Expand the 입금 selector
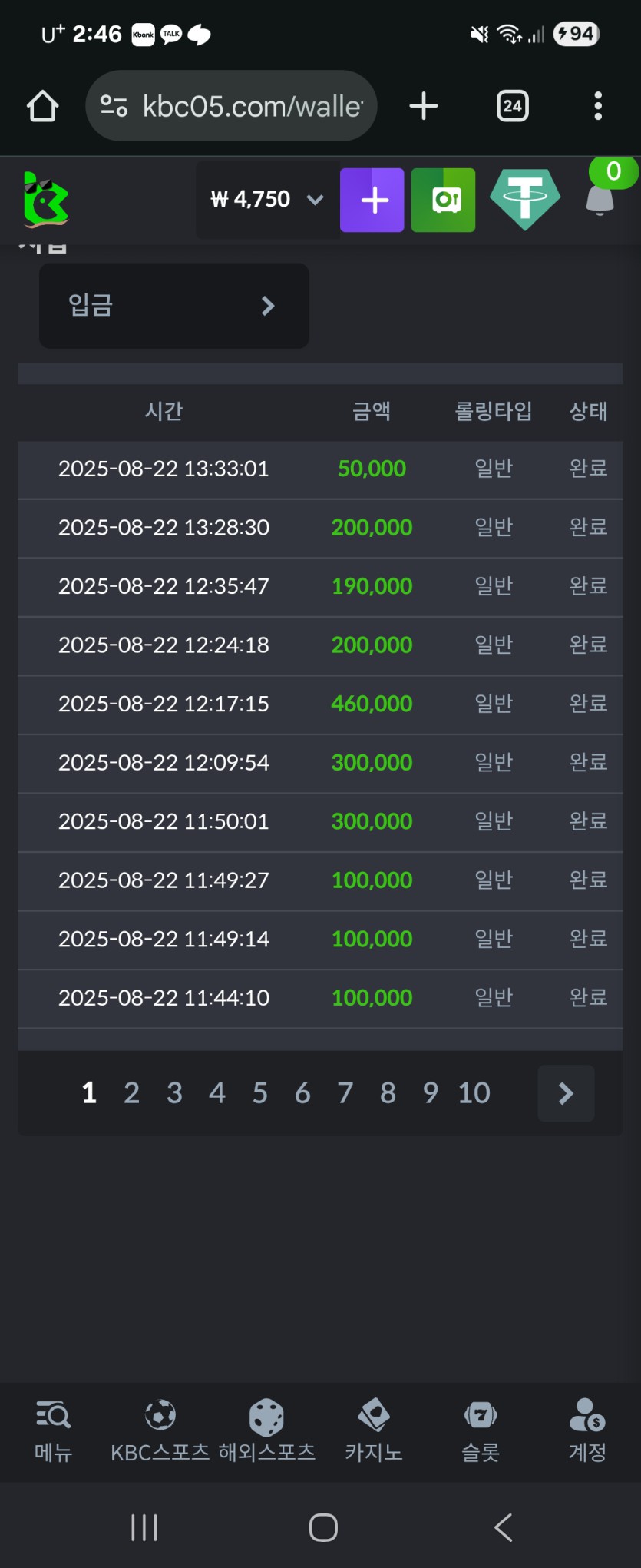 (x=174, y=306)
